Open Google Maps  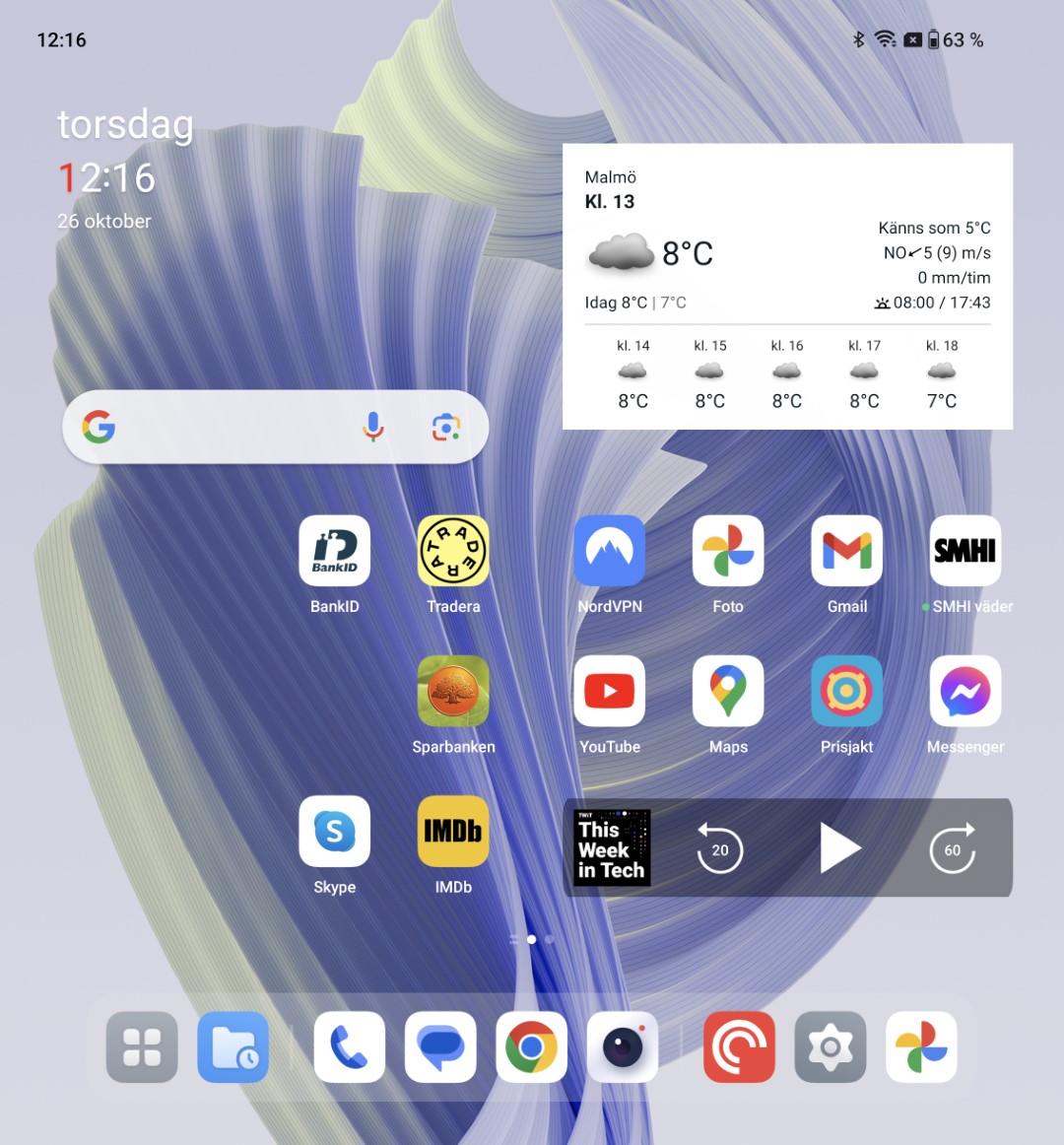pos(728,691)
